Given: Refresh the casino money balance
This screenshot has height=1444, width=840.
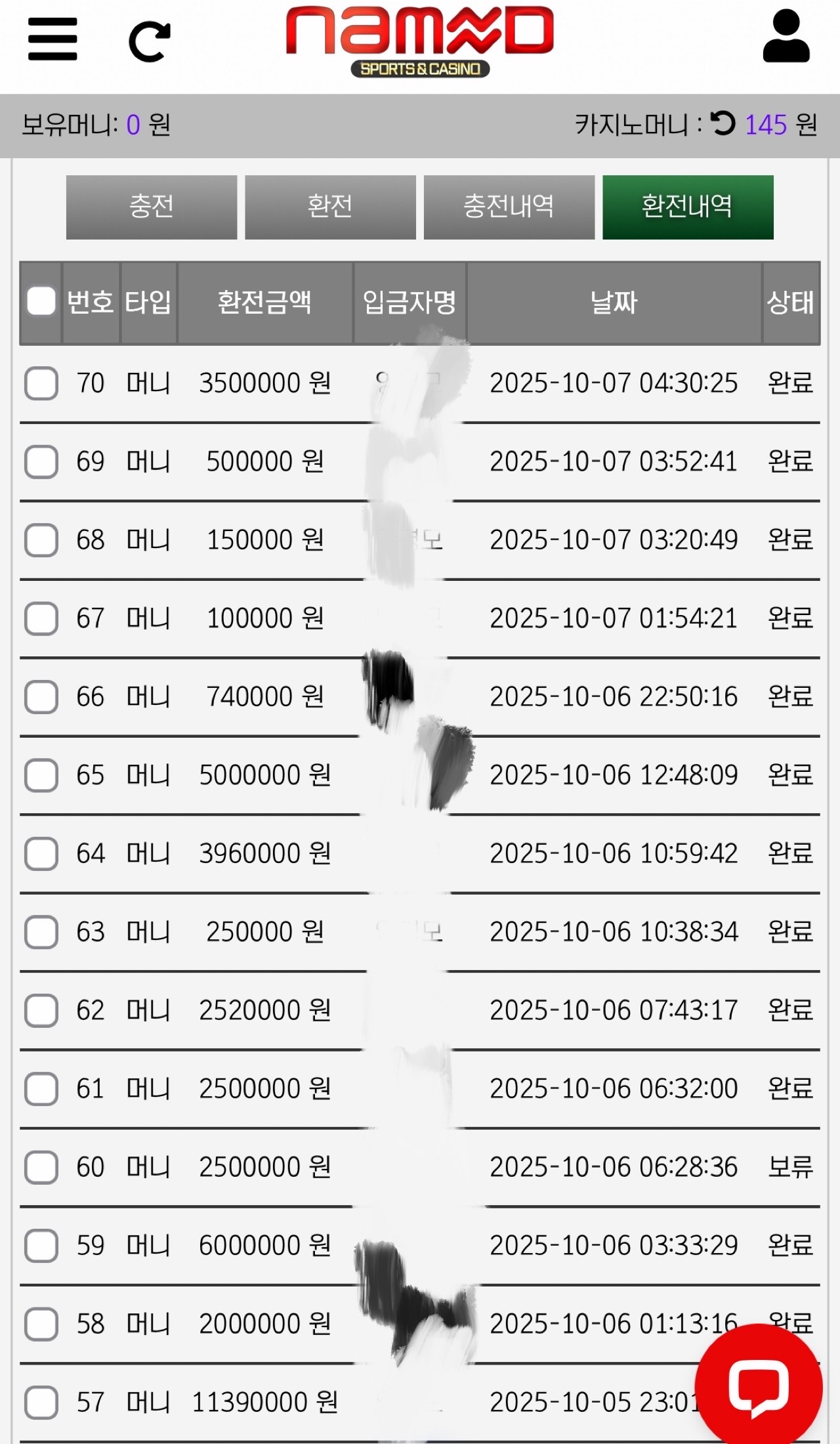Looking at the screenshot, I should coord(724,123).
